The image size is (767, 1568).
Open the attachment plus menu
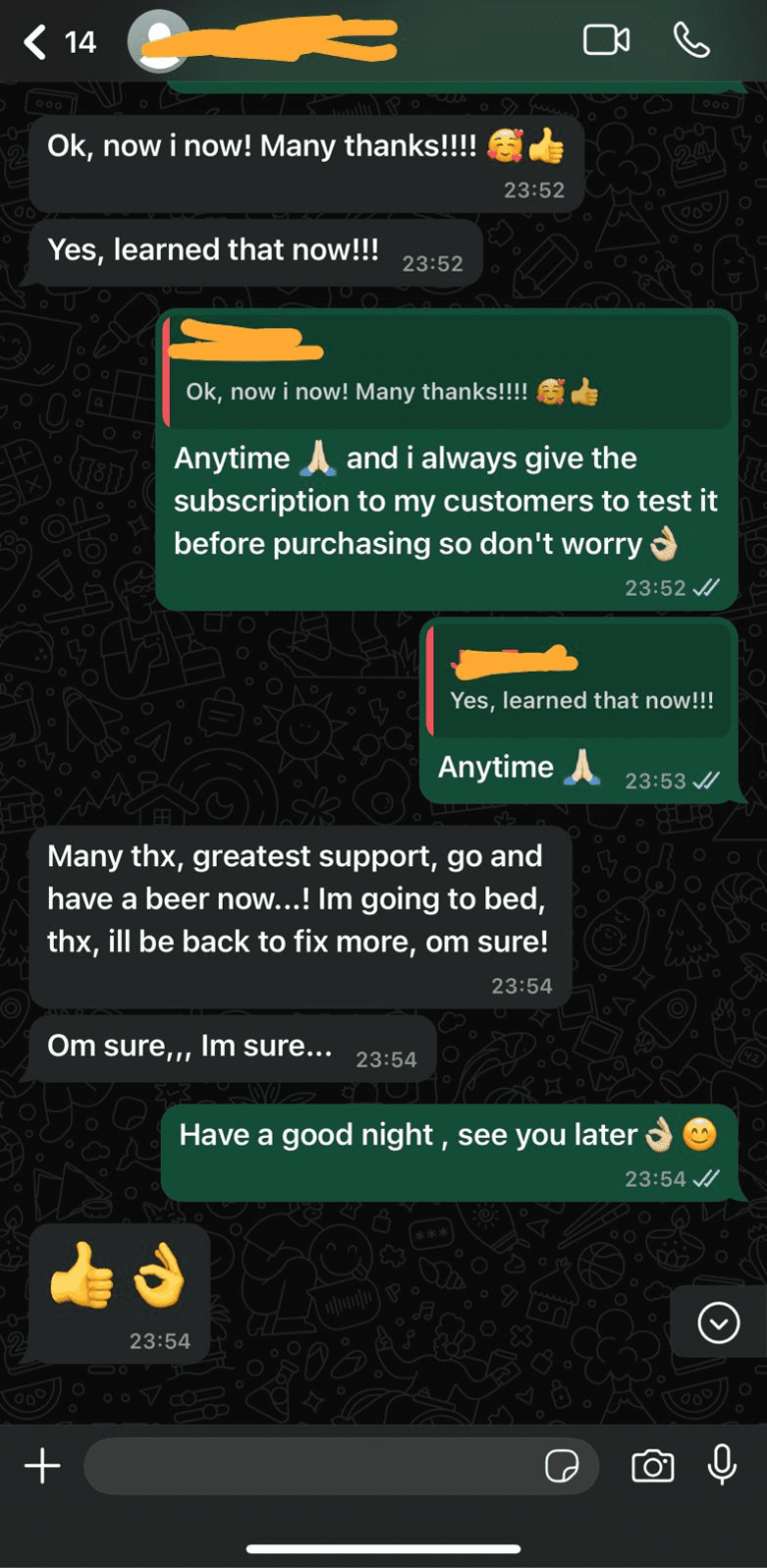tap(42, 1466)
